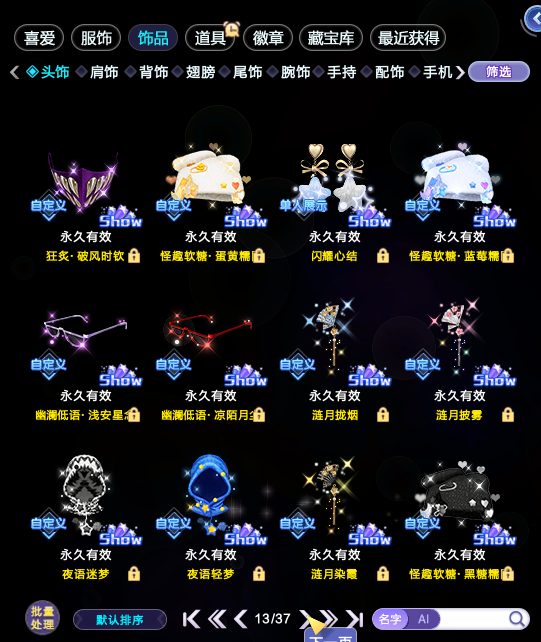
Task: Select the 手持 subcategory
Action: click(x=341, y=72)
